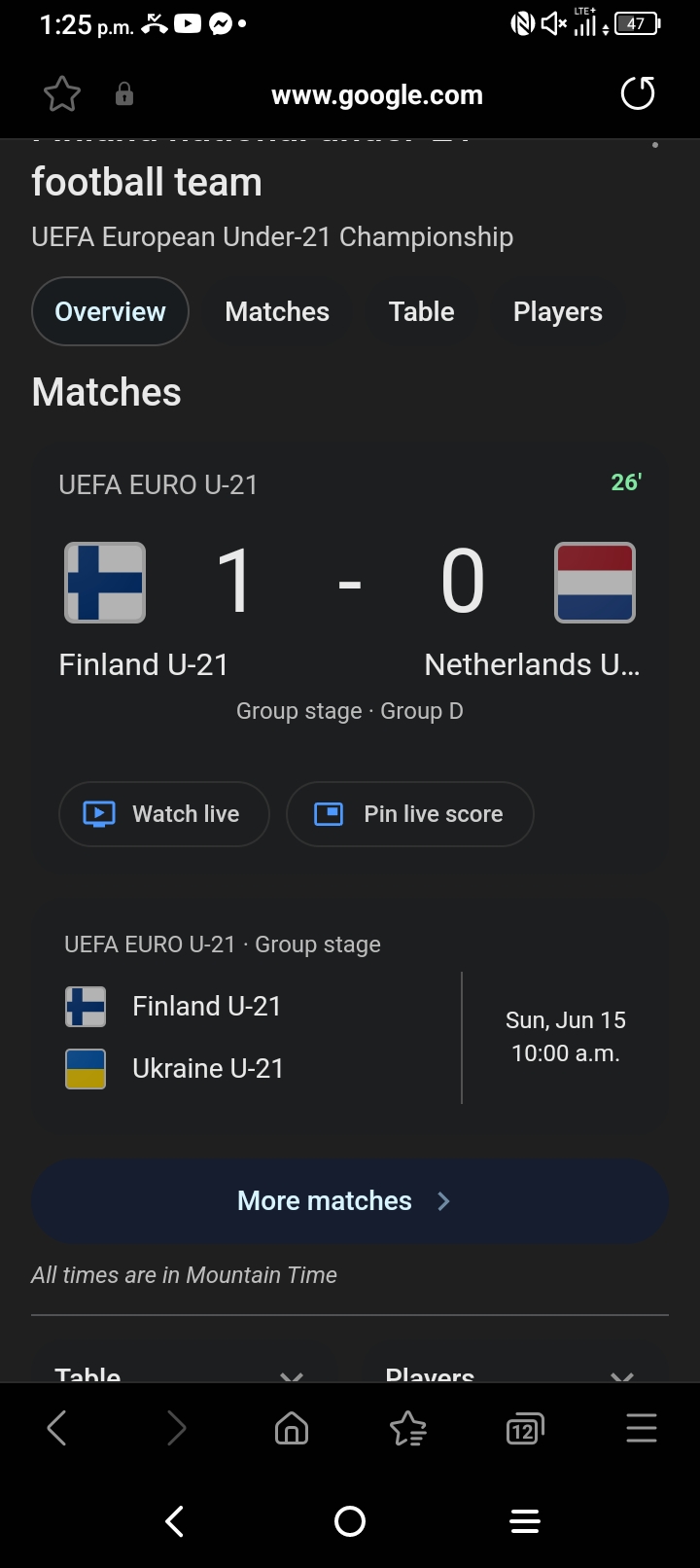The width and height of the screenshot is (700, 1568).
Task: Pin live score
Action: 409,814
